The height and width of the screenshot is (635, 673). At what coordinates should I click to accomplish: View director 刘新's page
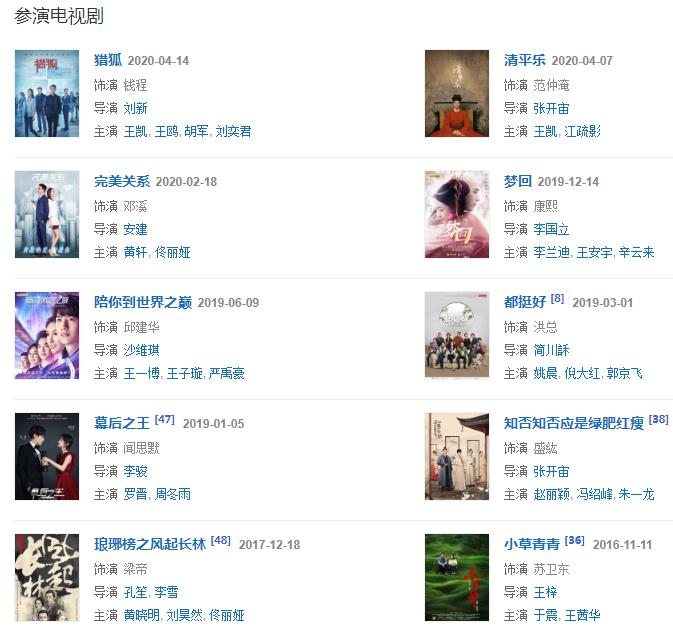coord(134,108)
